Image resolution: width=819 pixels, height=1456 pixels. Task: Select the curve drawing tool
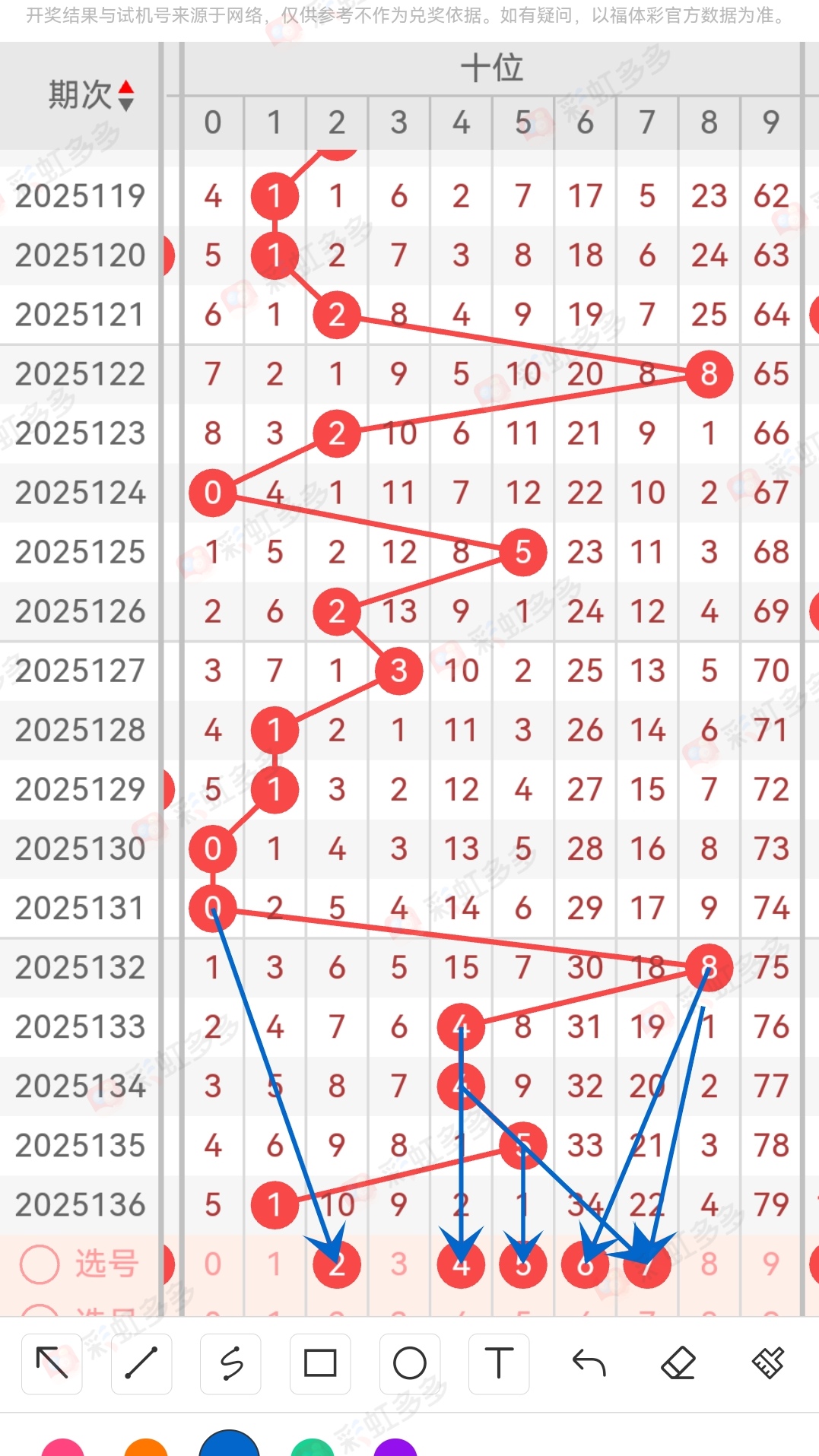[230, 1365]
